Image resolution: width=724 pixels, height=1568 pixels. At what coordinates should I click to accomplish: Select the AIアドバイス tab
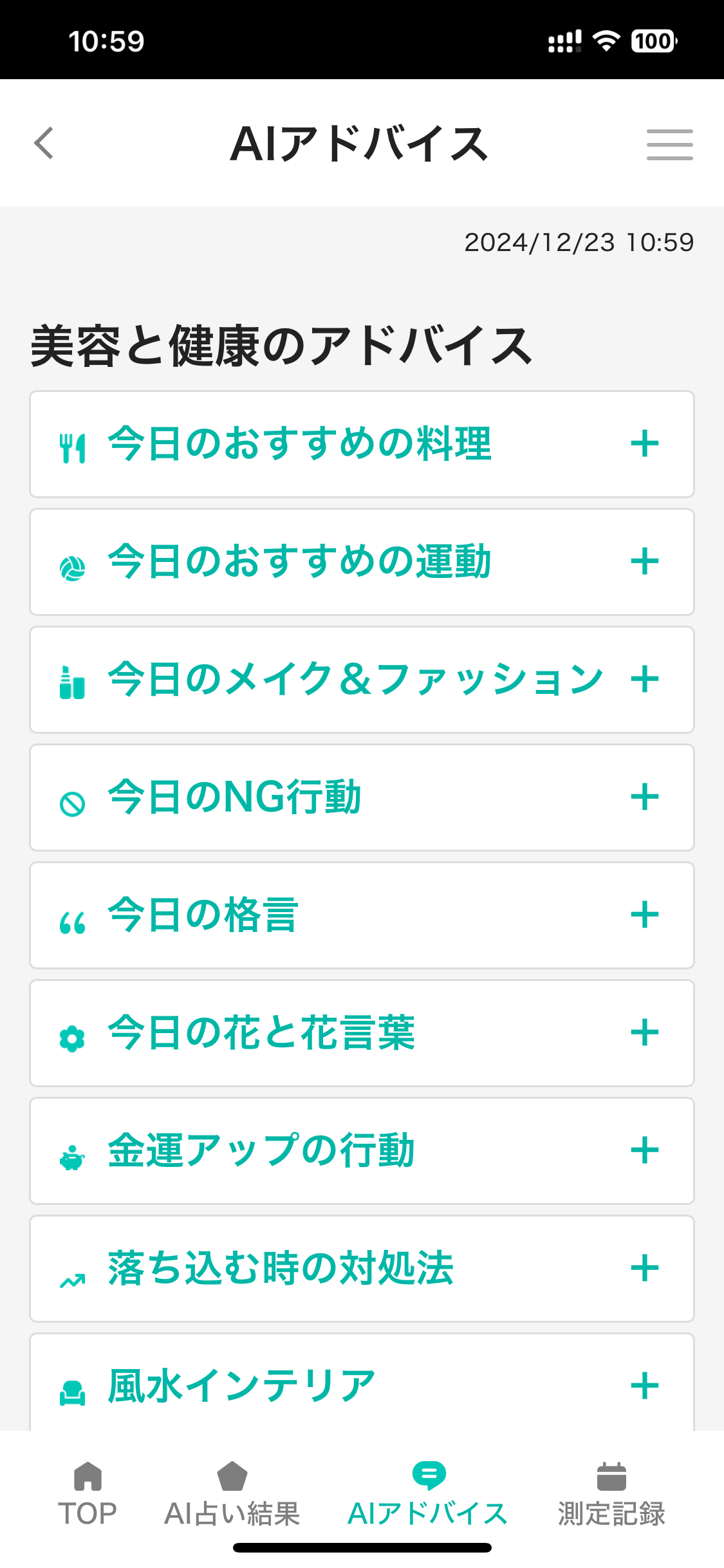click(428, 1495)
